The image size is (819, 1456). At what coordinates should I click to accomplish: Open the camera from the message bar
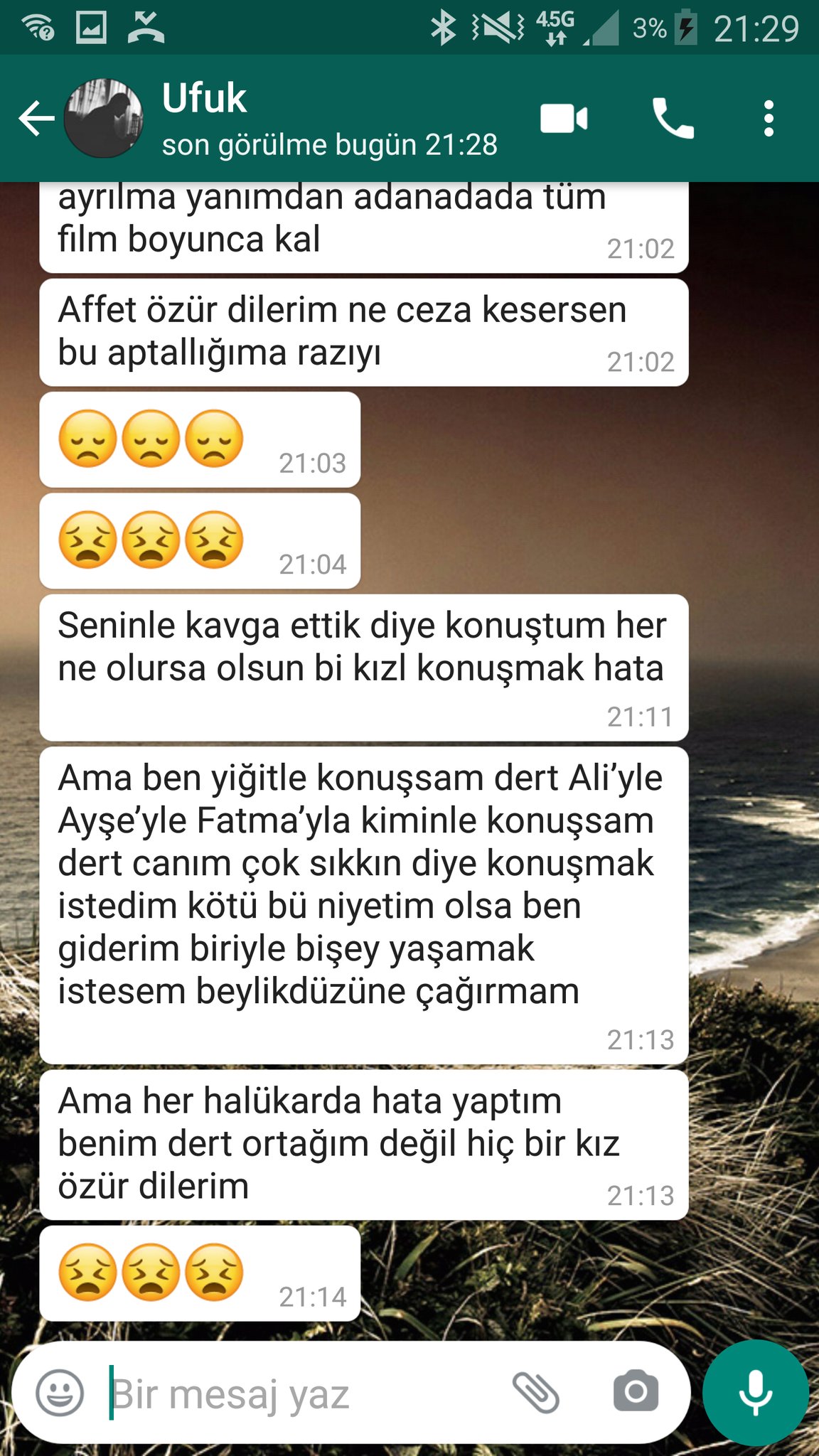(x=636, y=1391)
